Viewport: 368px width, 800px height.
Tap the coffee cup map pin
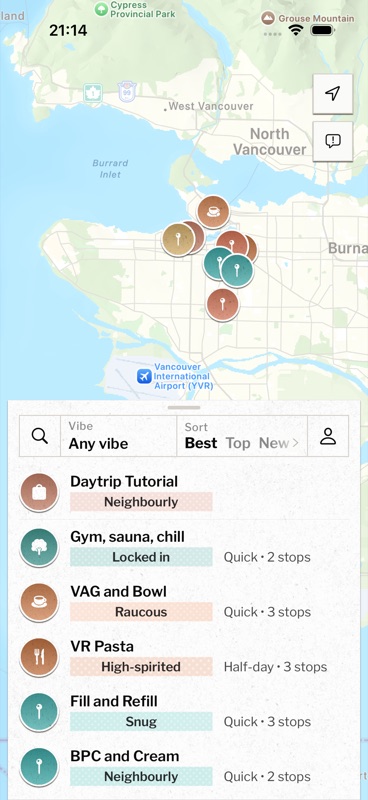(x=213, y=212)
